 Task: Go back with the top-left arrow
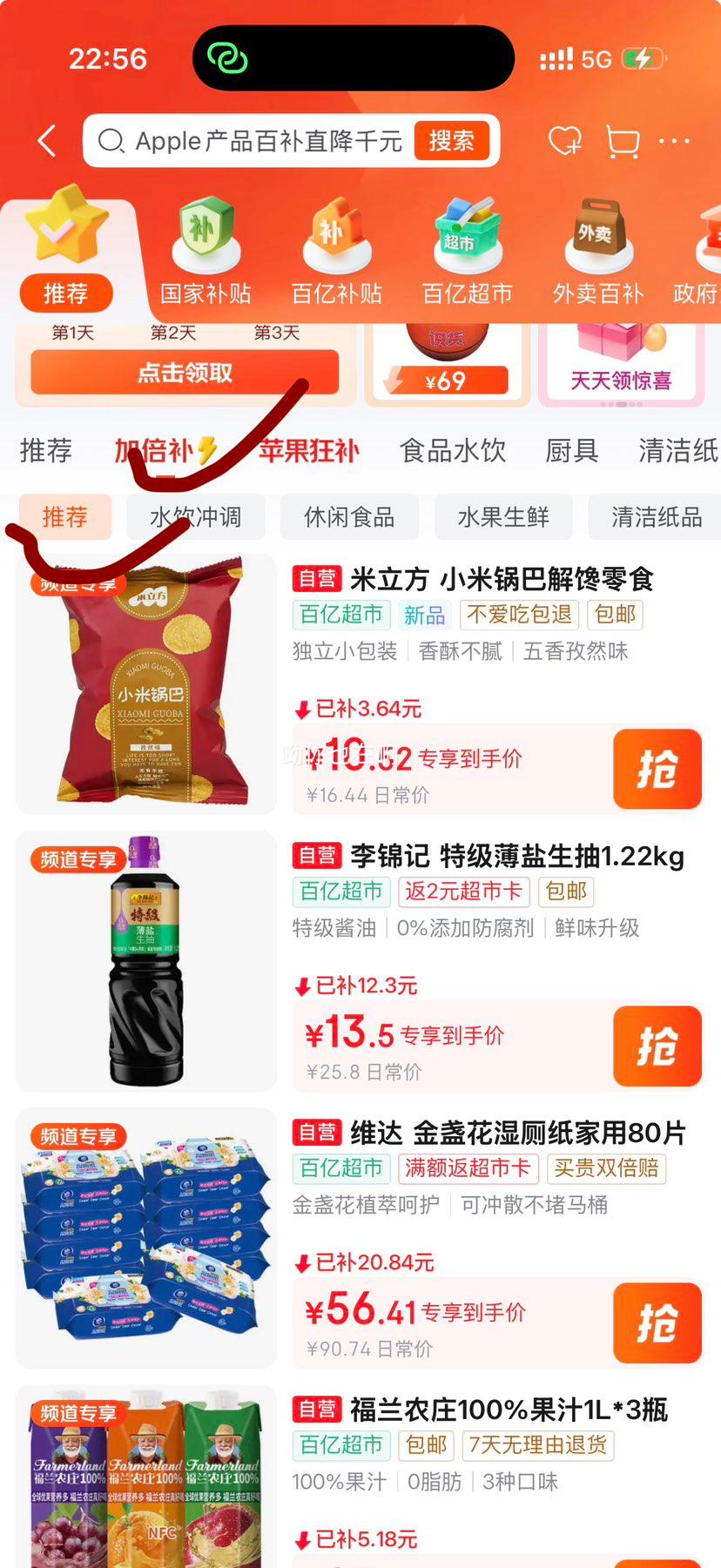click(47, 140)
